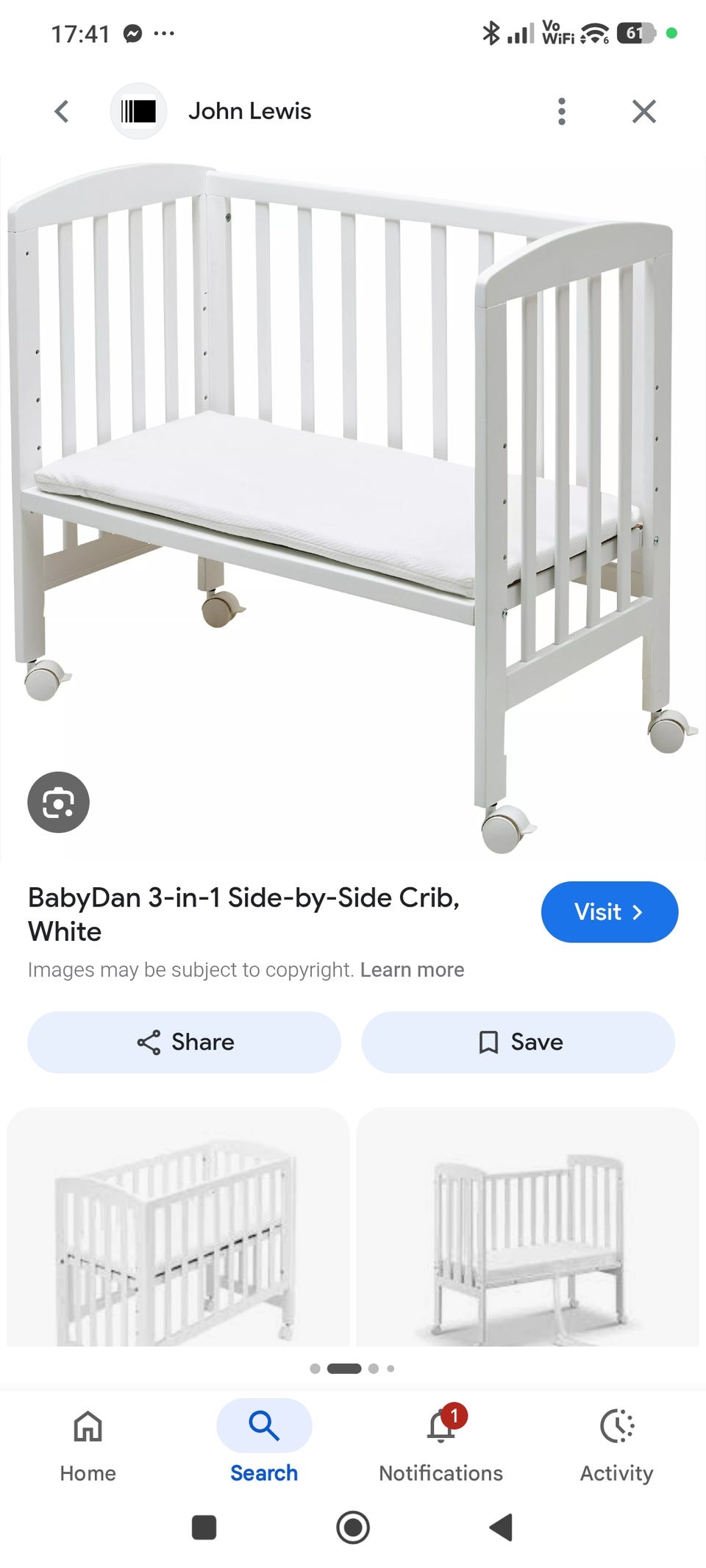The image size is (706, 1568).
Task: Search this image with Lens
Action: pyautogui.click(x=59, y=802)
